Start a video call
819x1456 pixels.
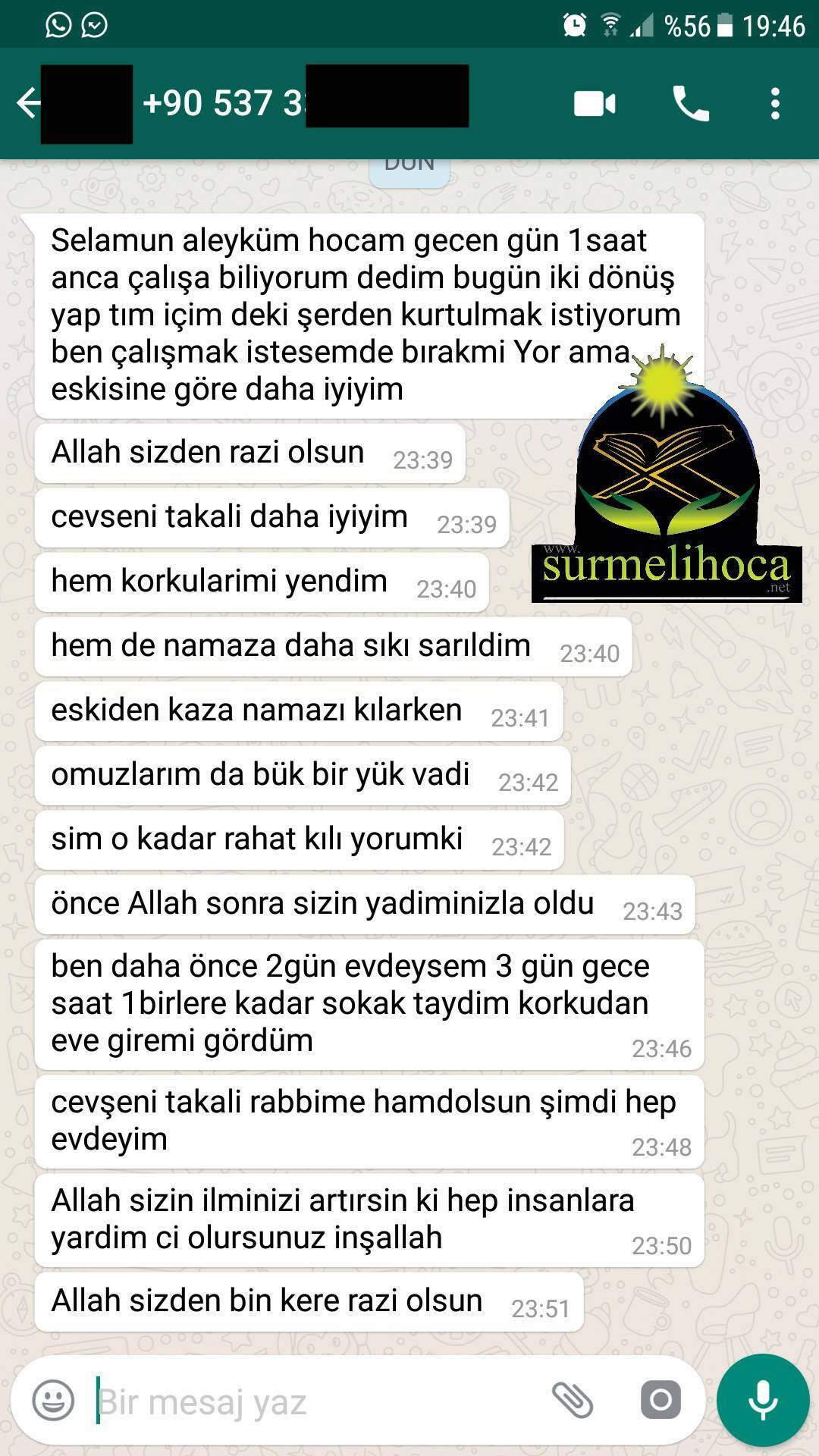click(x=595, y=104)
